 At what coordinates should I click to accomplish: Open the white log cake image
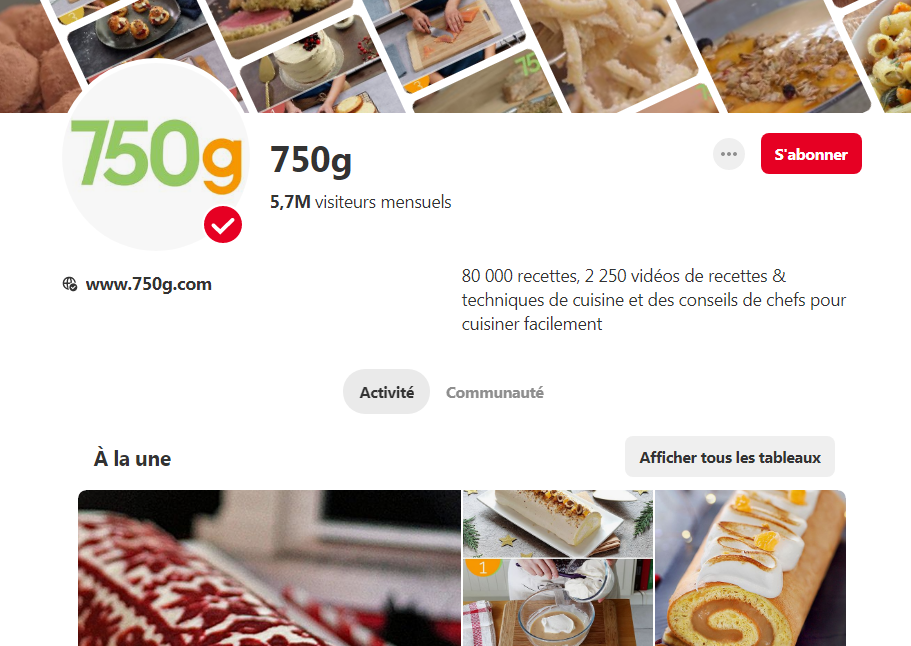pyautogui.click(x=557, y=522)
